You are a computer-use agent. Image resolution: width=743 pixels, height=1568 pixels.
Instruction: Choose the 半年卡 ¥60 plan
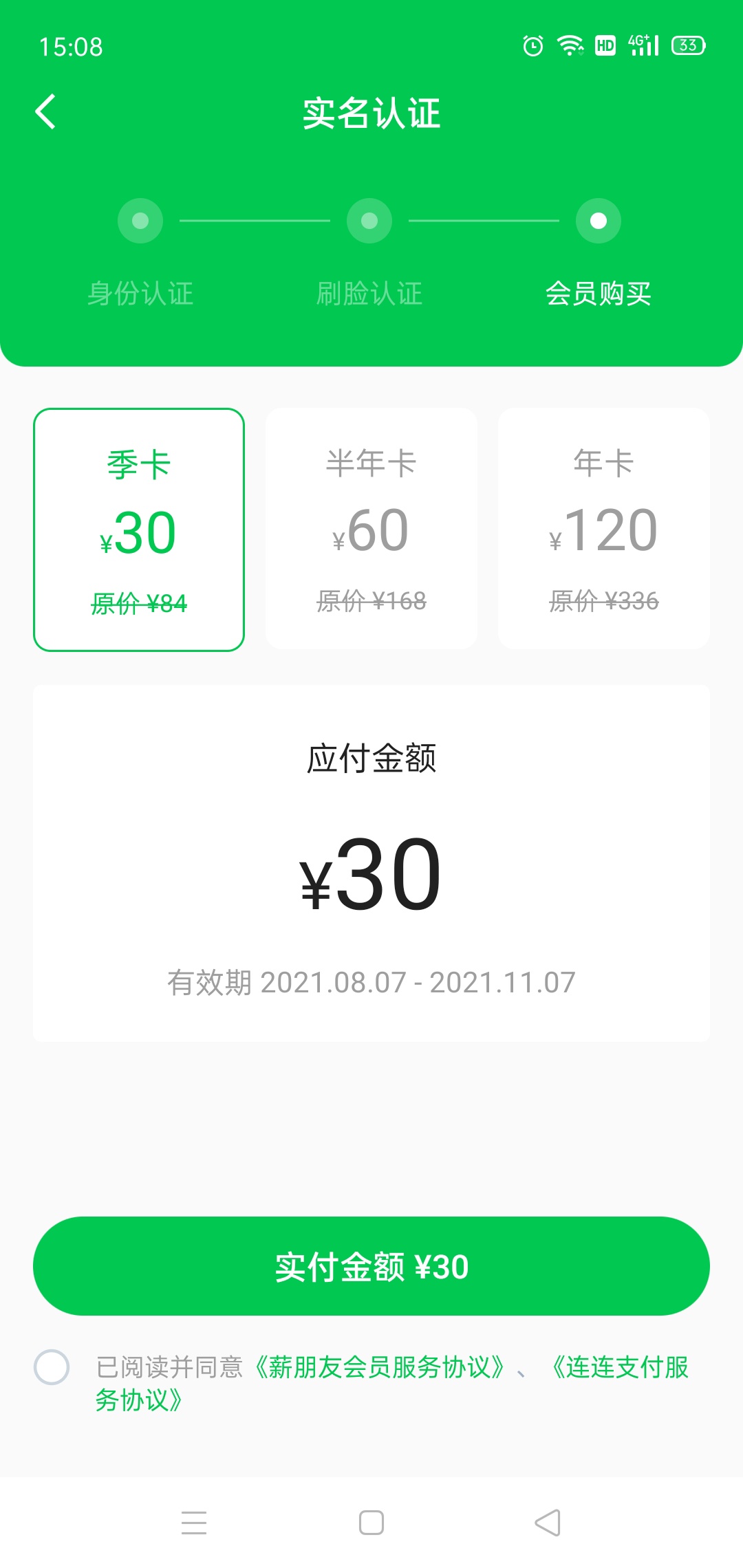[x=371, y=528]
